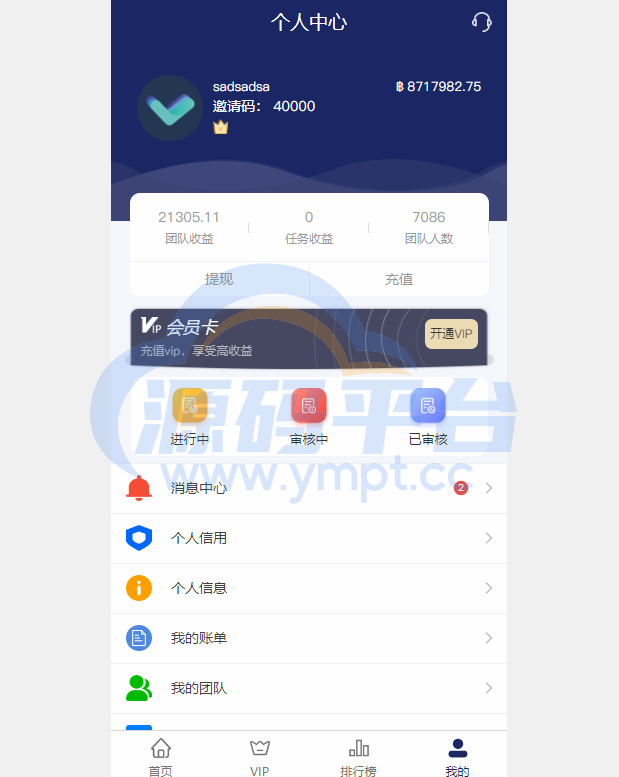
Task: Open 个人信用 row
Action: (x=308, y=538)
